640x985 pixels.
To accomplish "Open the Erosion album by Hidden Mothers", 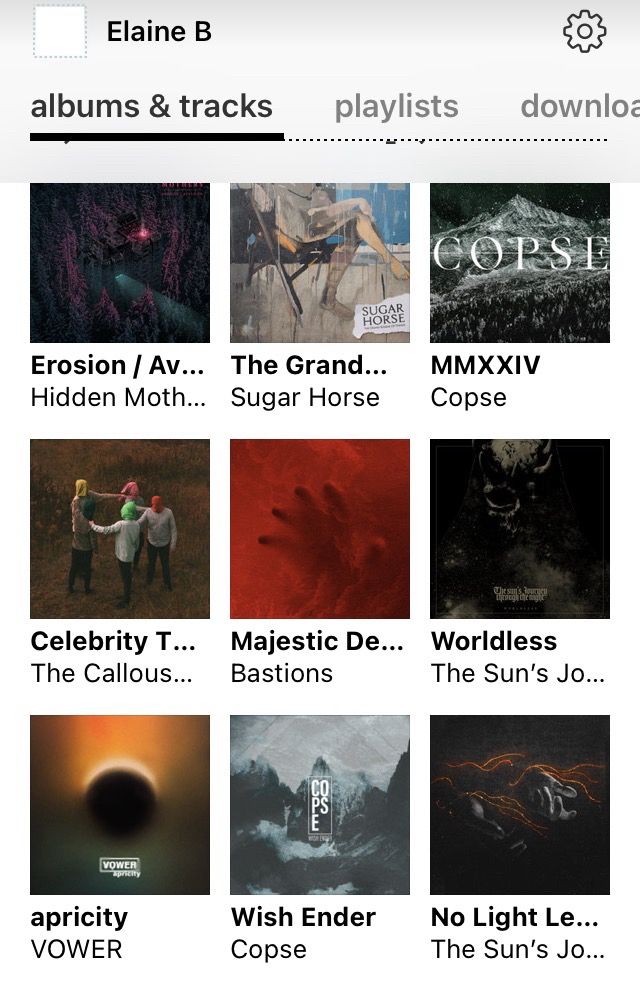I will pyautogui.click(x=120, y=263).
